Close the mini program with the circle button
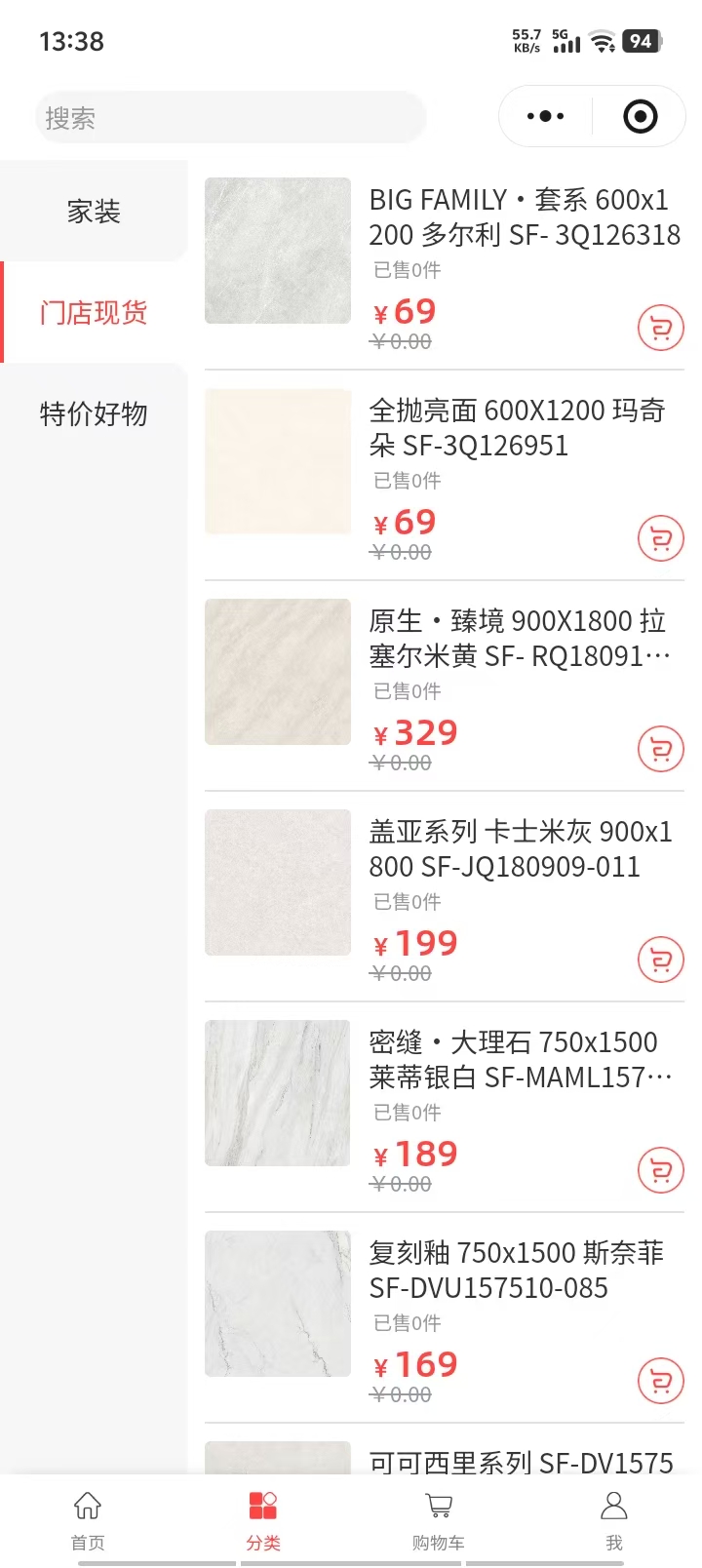Image resolution: width=702 pixels, height=1568 pixels. point(640,117)
